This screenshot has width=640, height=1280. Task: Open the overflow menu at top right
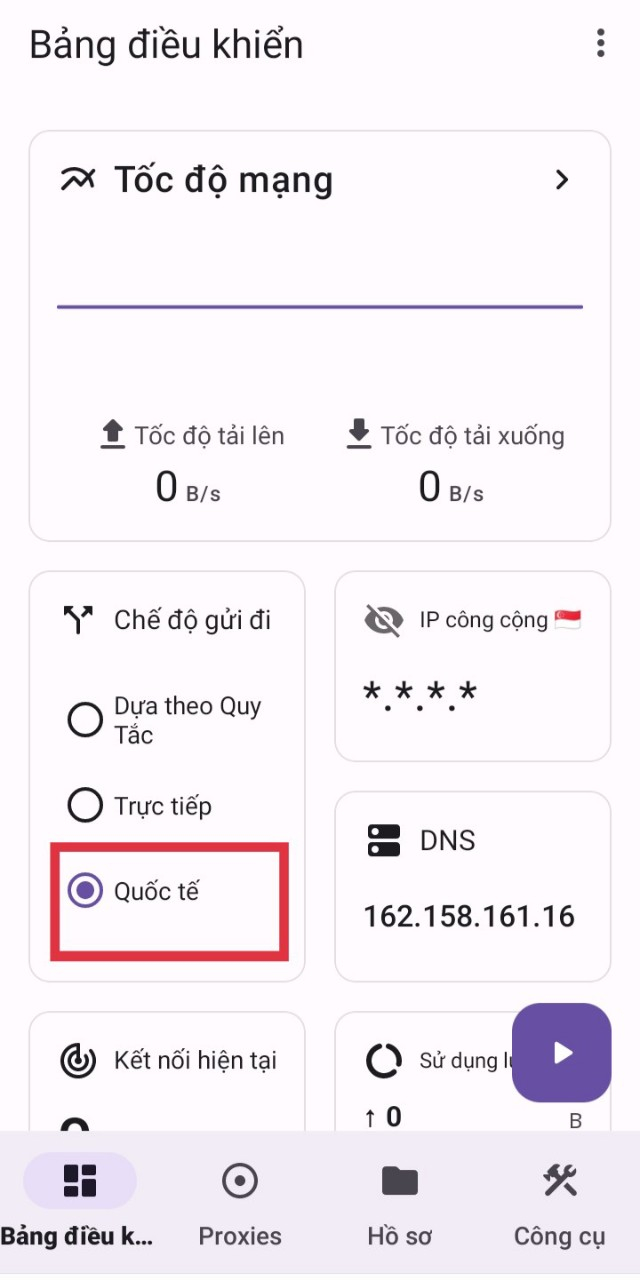pos(600,43)
